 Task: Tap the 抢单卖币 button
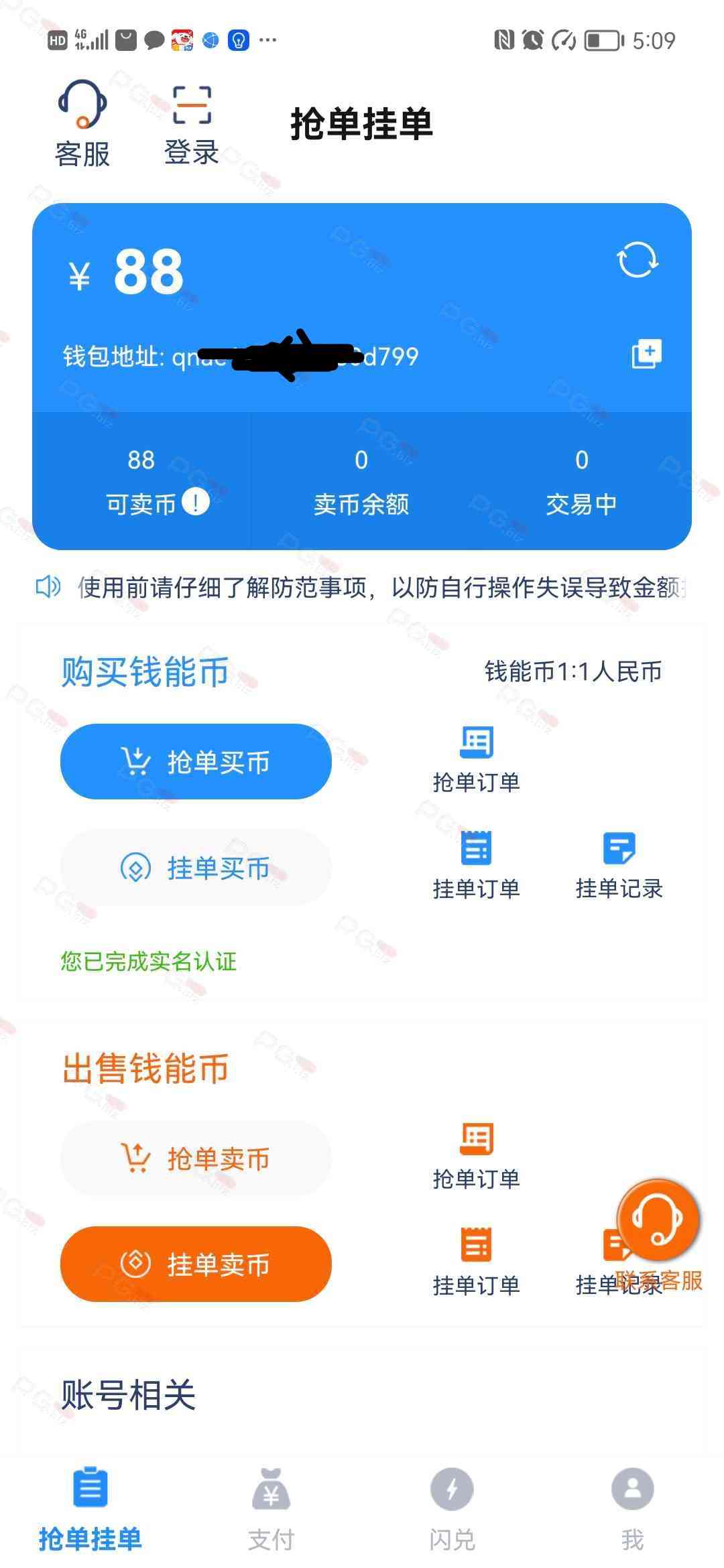[196, 1158]
